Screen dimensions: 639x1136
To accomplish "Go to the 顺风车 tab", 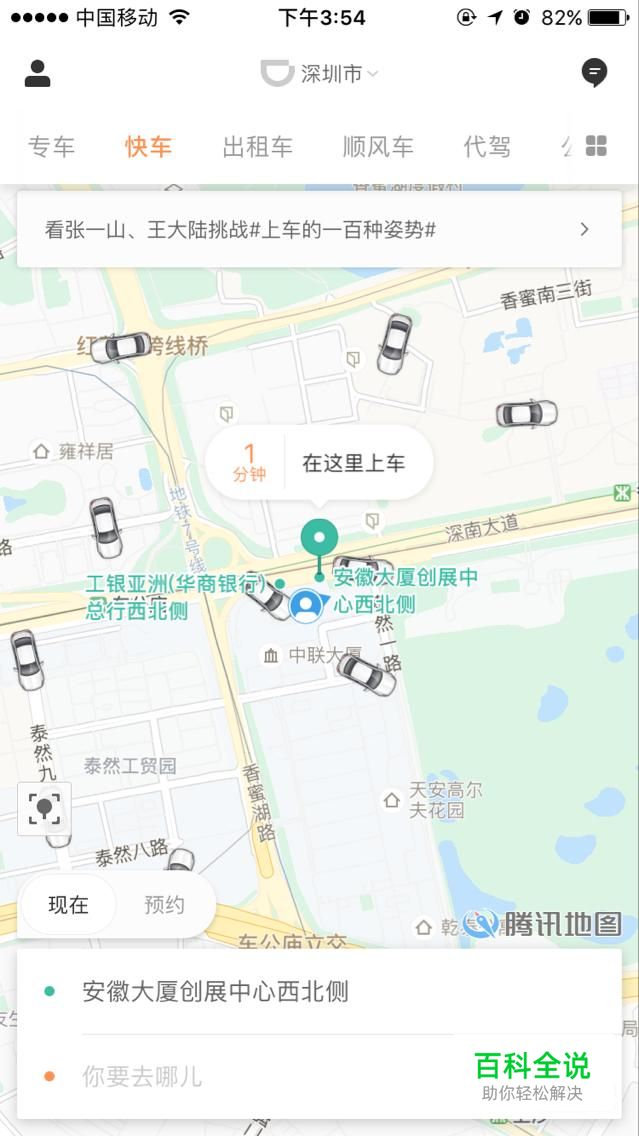I will coord(377,147).
